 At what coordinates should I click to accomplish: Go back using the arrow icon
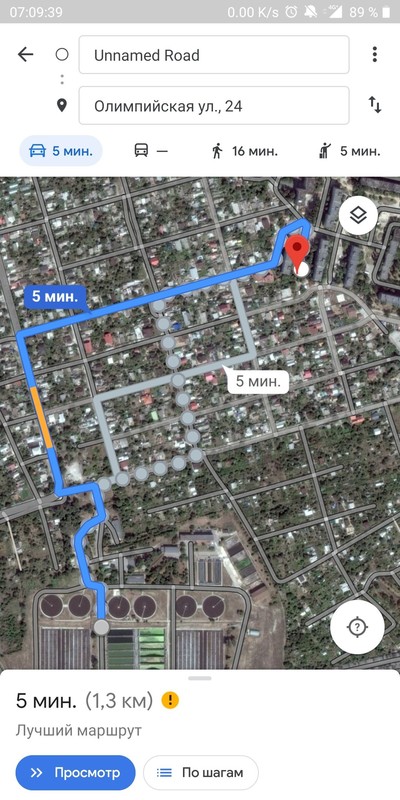point(25,55)
